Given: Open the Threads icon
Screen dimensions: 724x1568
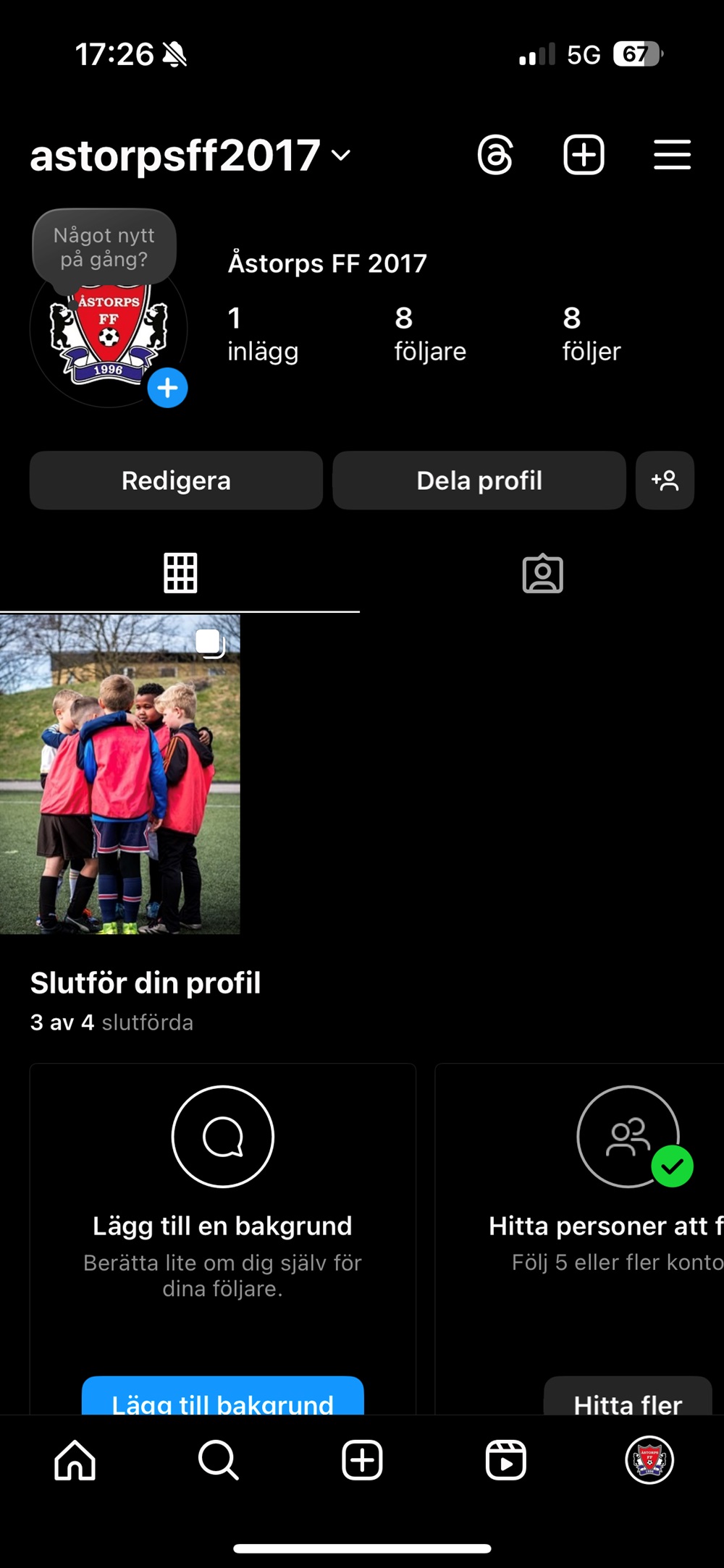Looking at the screenshot, I should [495, 155].
